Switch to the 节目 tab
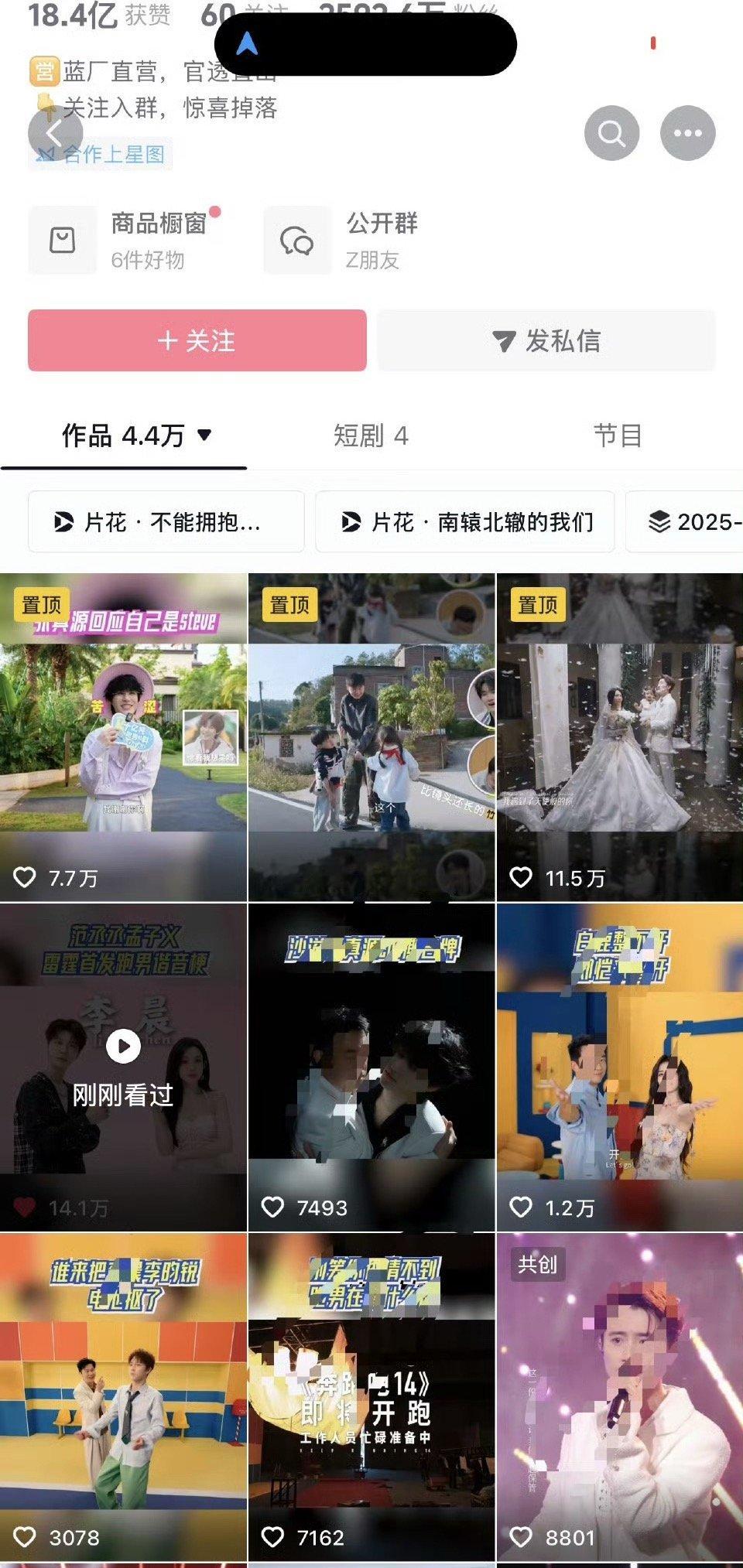 [x=619, y=436]
